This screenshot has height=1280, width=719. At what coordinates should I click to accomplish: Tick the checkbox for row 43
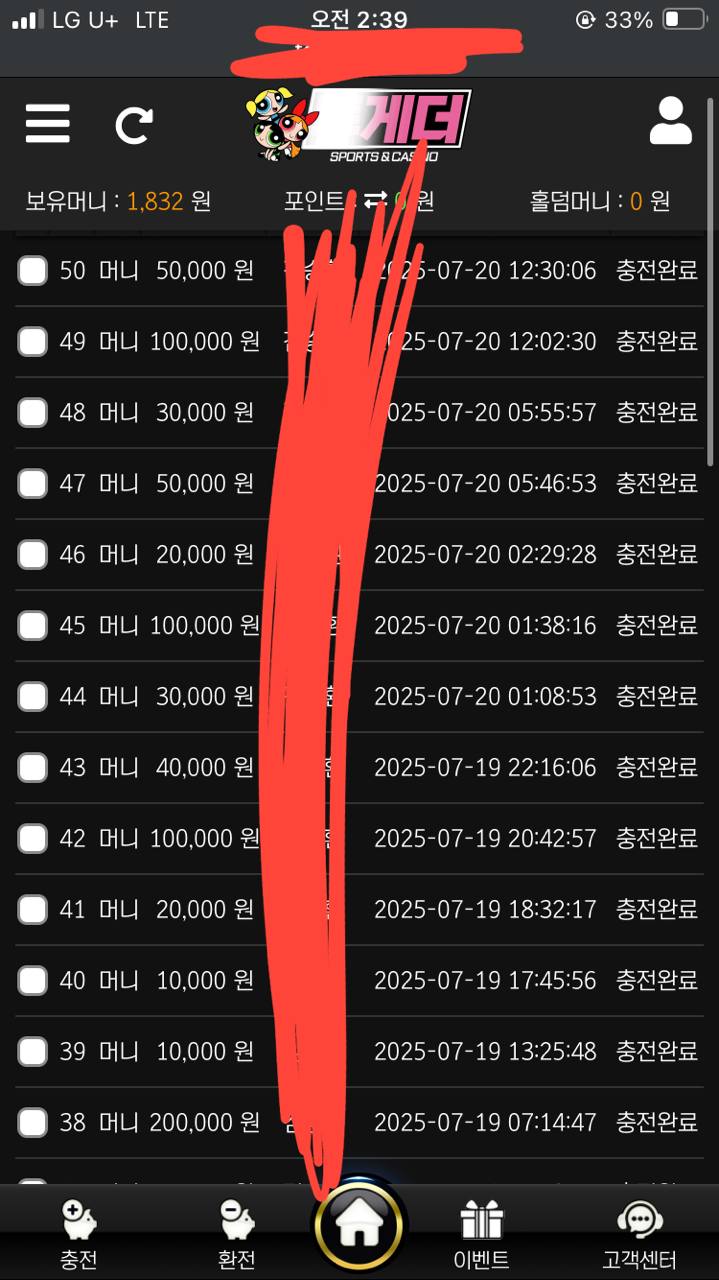33,767
